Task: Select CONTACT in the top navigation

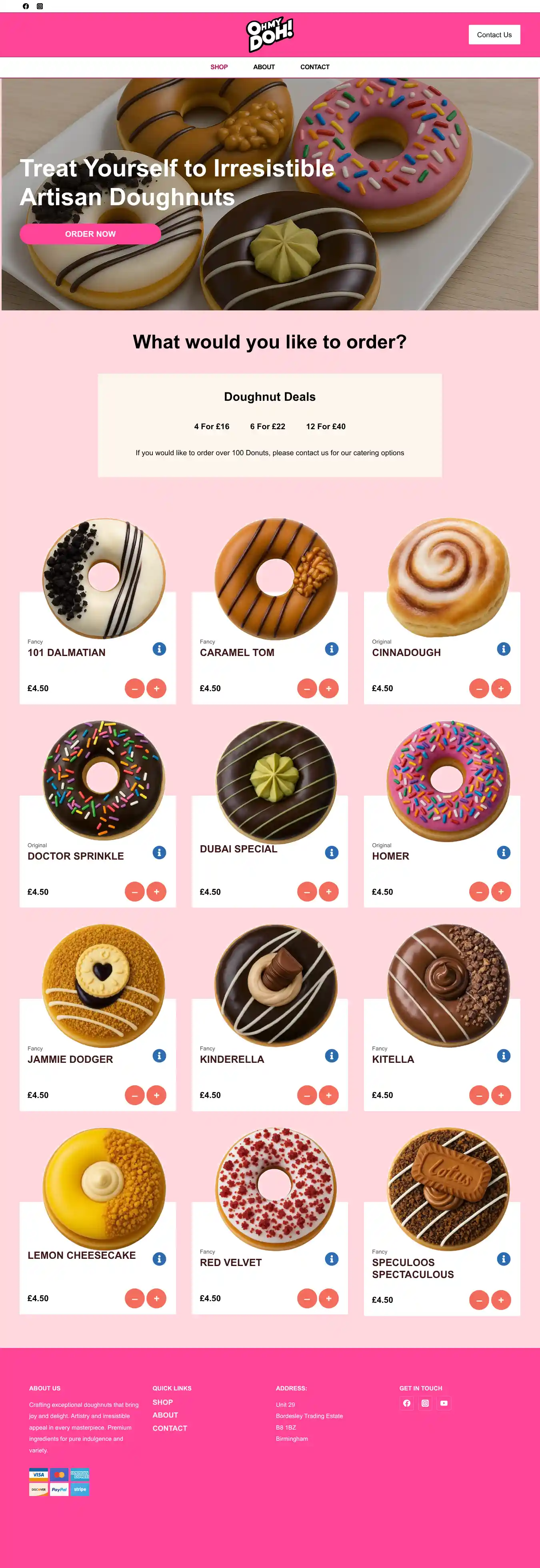Action: (x=314, y=67)
